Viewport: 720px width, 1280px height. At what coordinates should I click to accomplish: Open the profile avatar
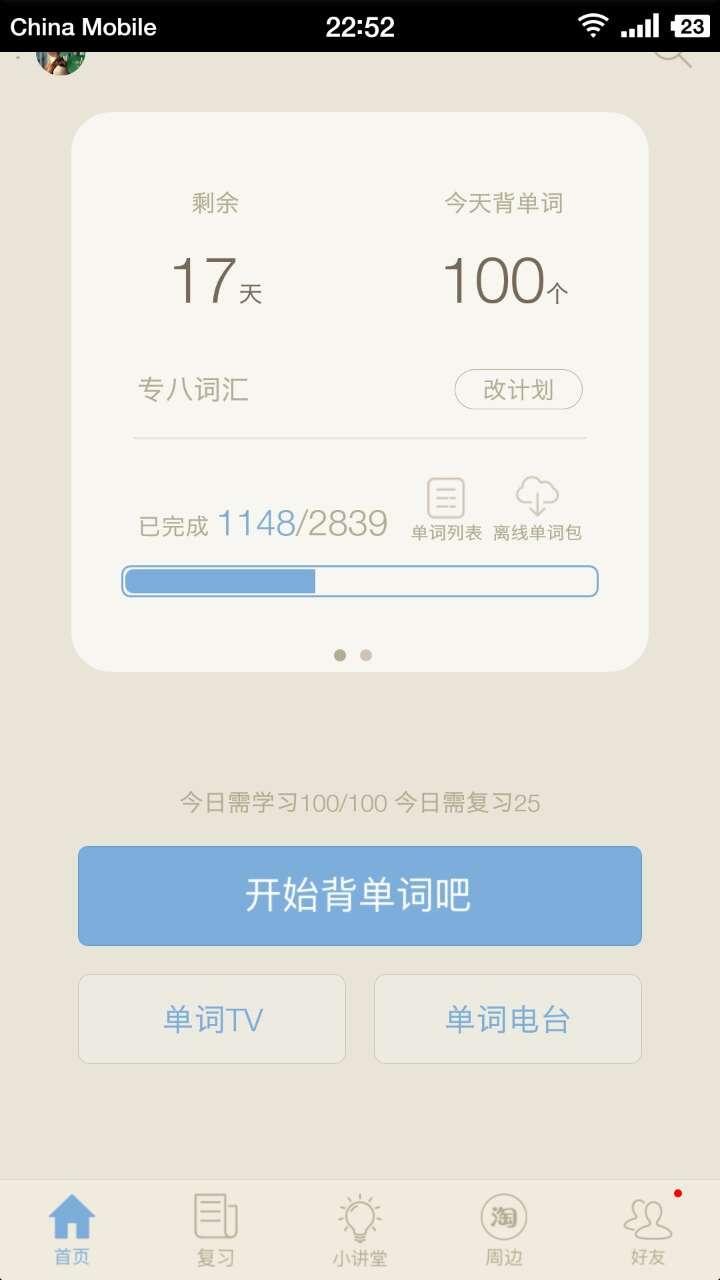pos(61,60)
